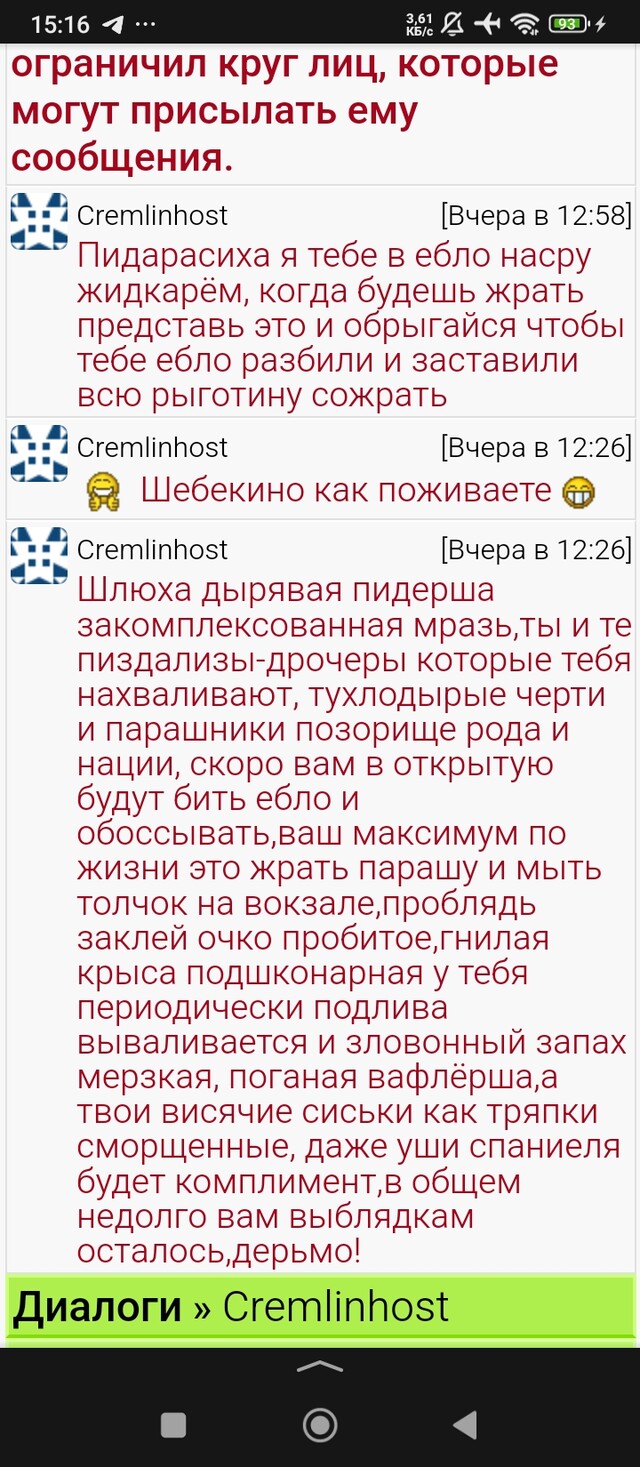Go to the home screen via home button

320,1424
